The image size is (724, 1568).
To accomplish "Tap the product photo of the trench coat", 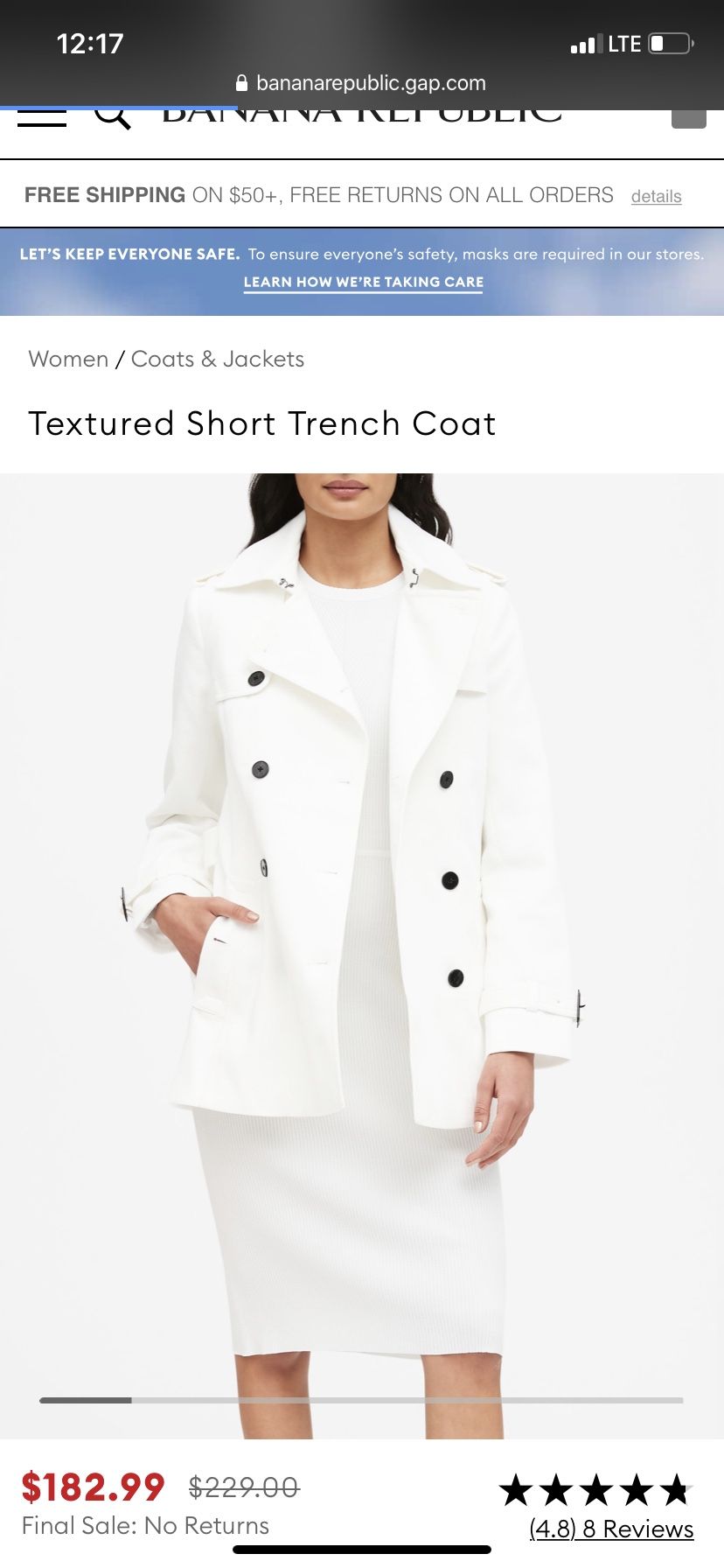I will [362, 919].
